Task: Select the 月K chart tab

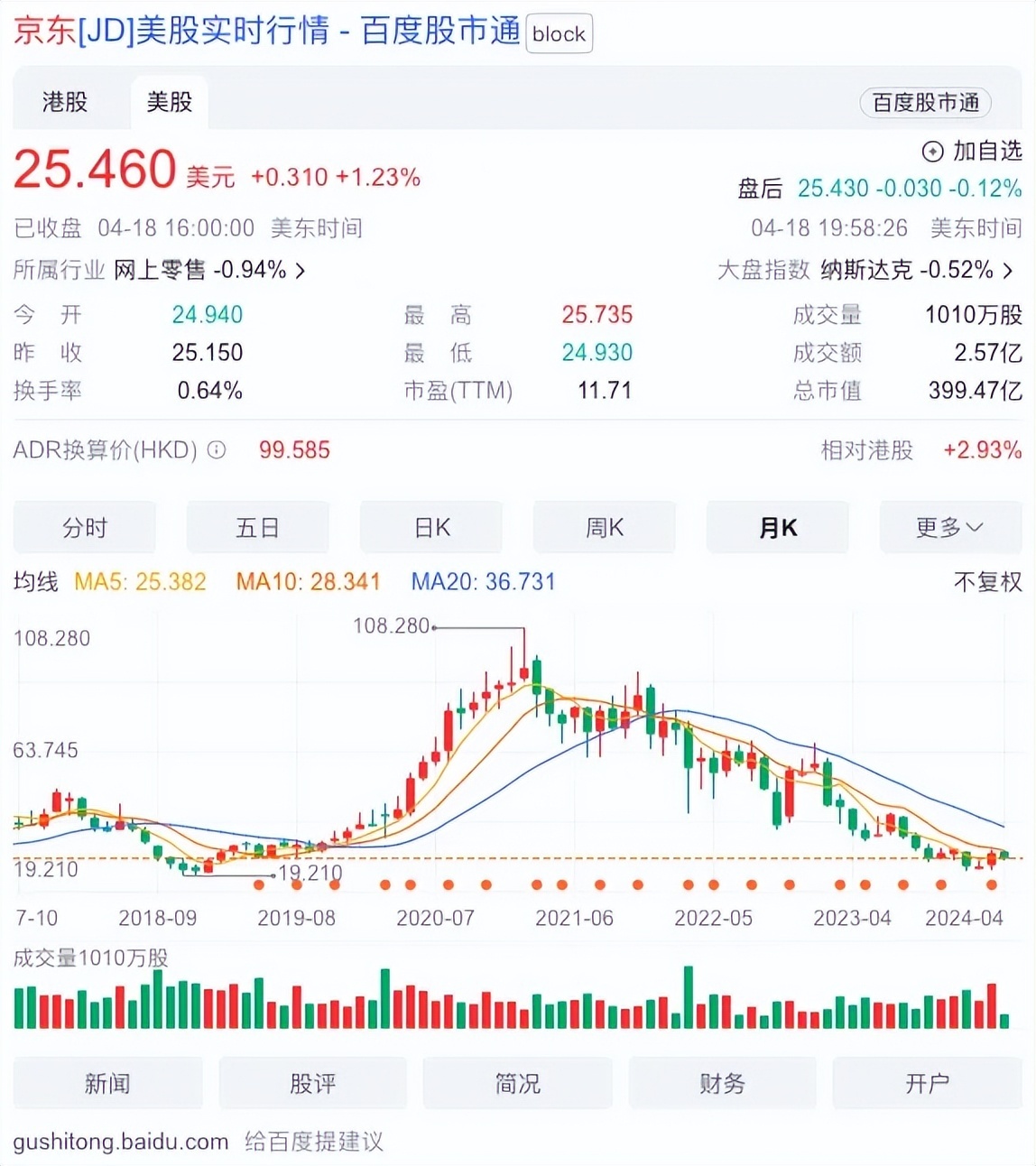Action: pos(778,527)
